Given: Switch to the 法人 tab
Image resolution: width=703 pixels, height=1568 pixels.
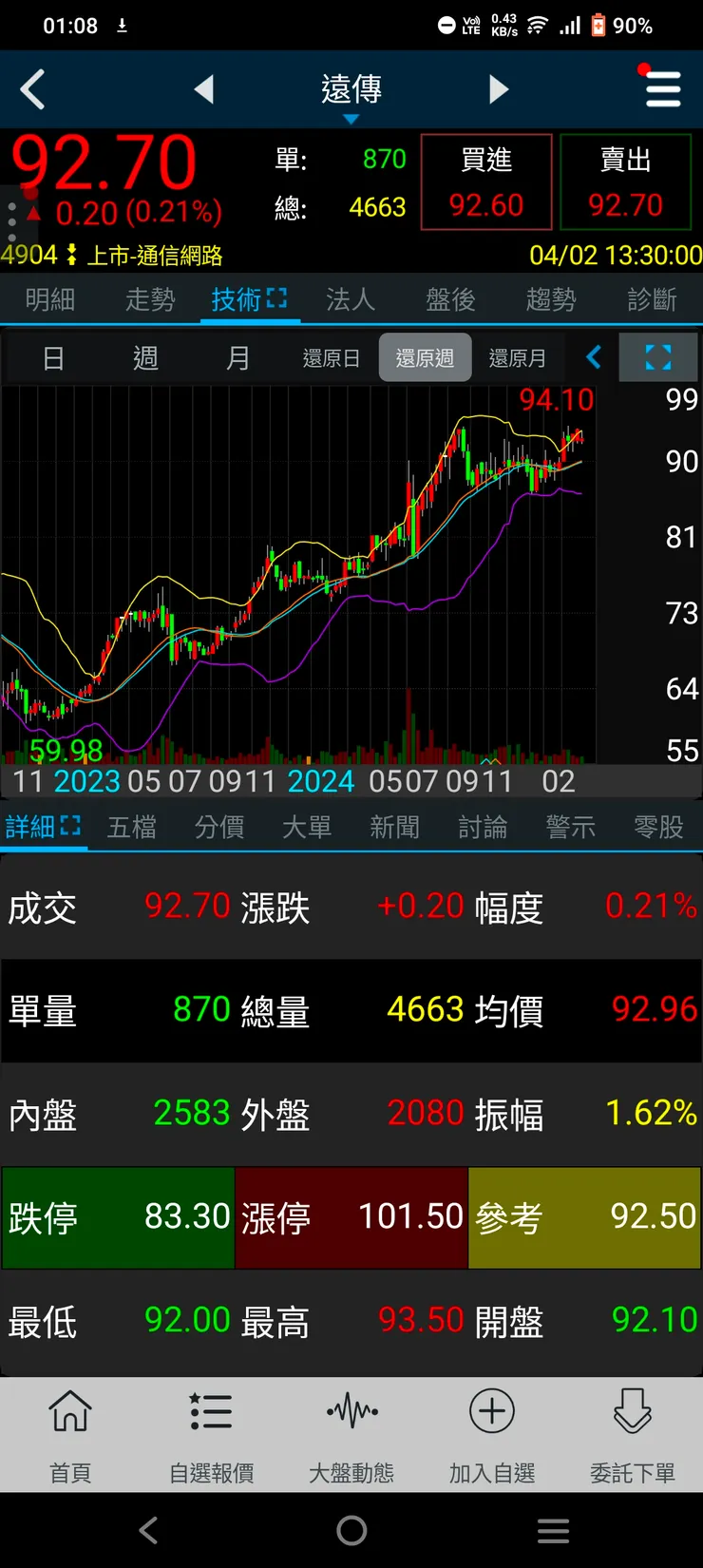Looking at the screenshot, I should pos(351,297).
